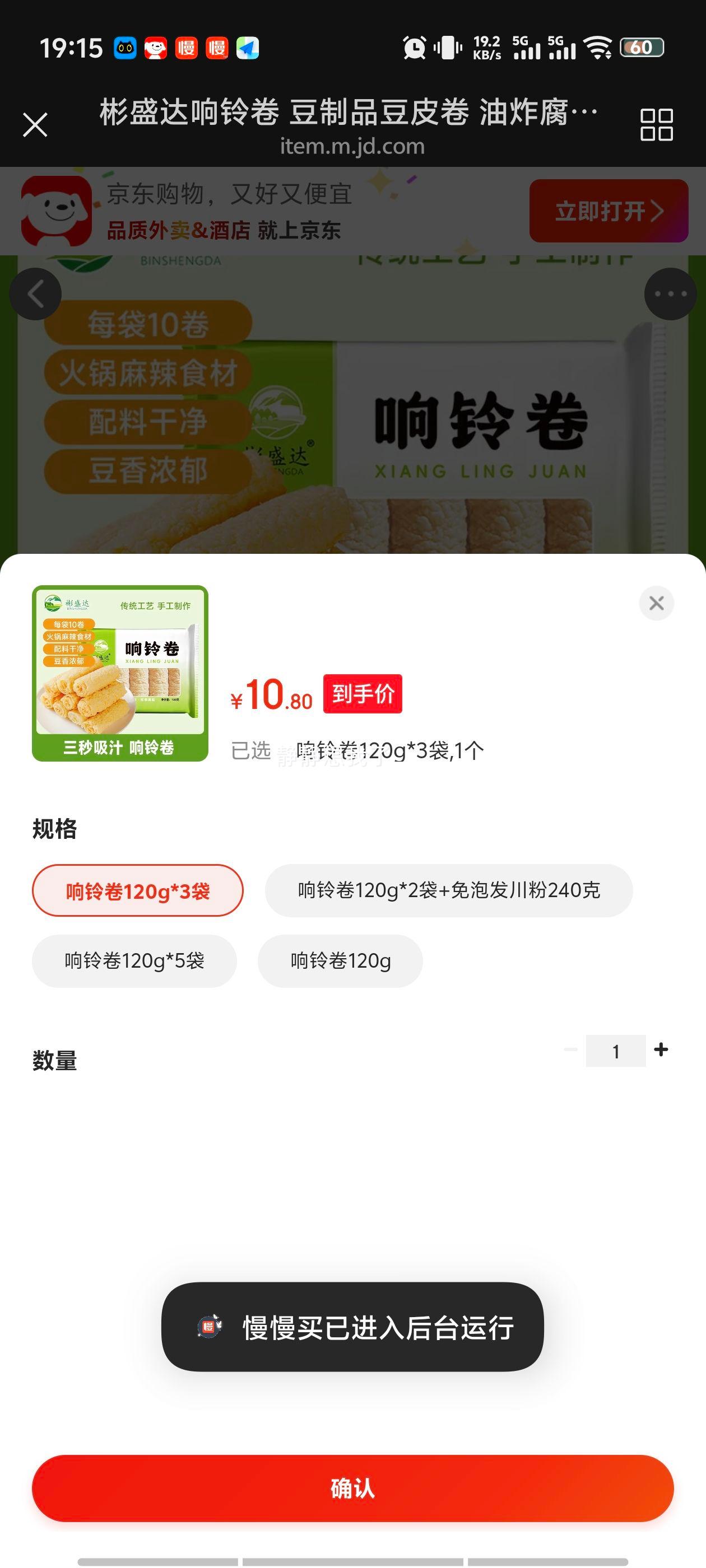Dismiss the spec selection sheet
This screenshot has height=1568, width=706.
(x=656, y=603)
